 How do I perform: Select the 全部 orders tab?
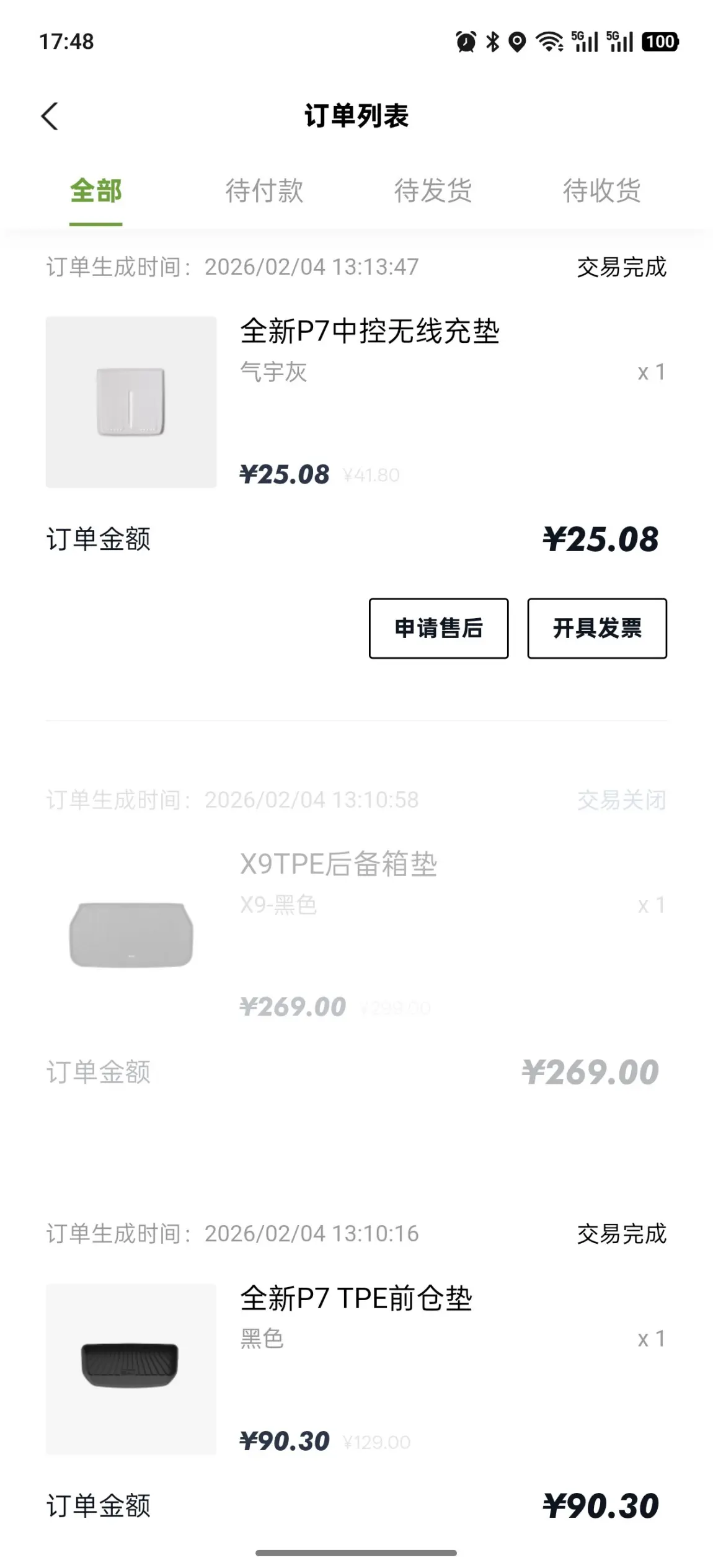pos(95,191)
